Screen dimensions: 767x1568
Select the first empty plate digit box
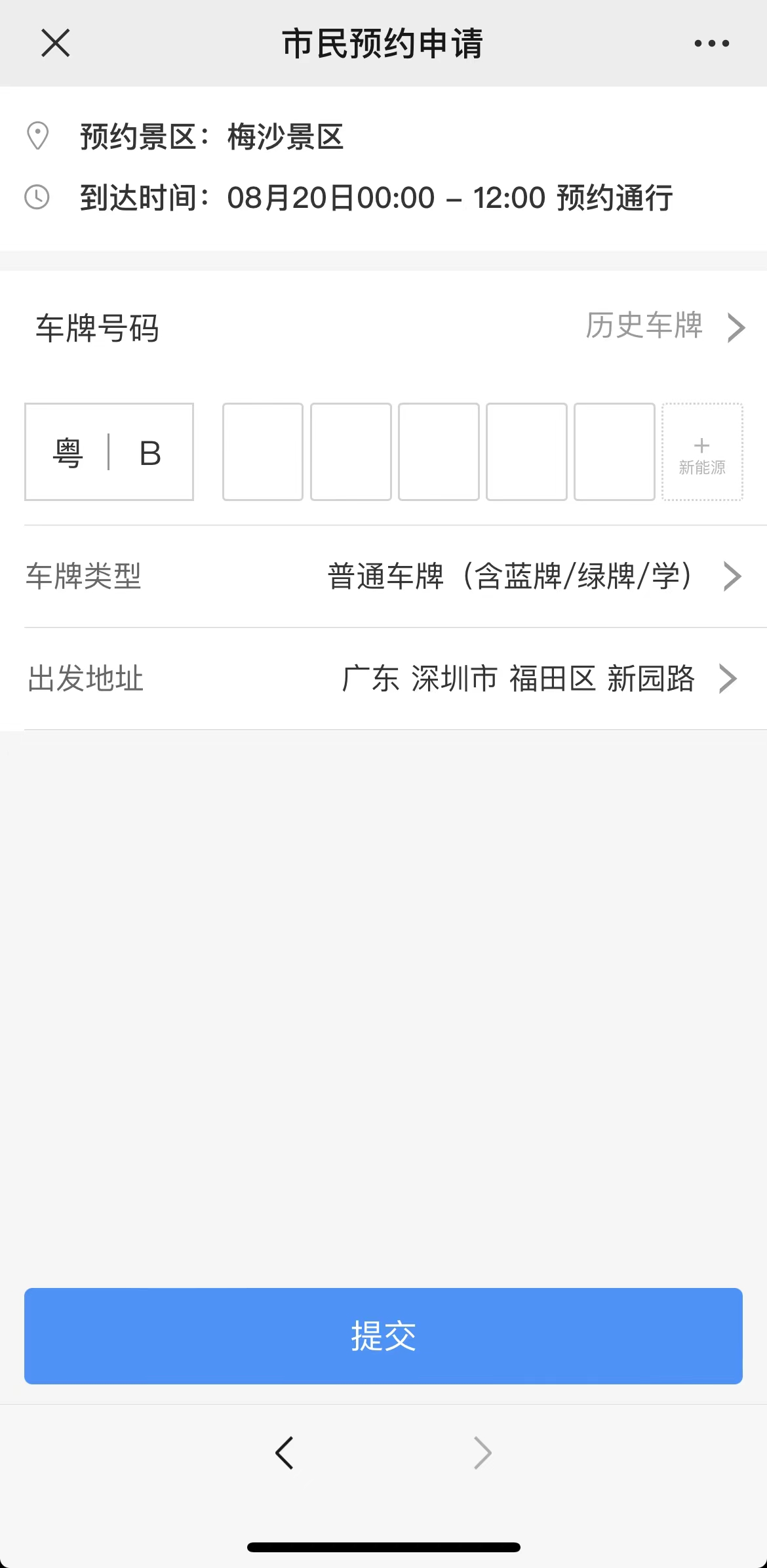tap(263, 452)
